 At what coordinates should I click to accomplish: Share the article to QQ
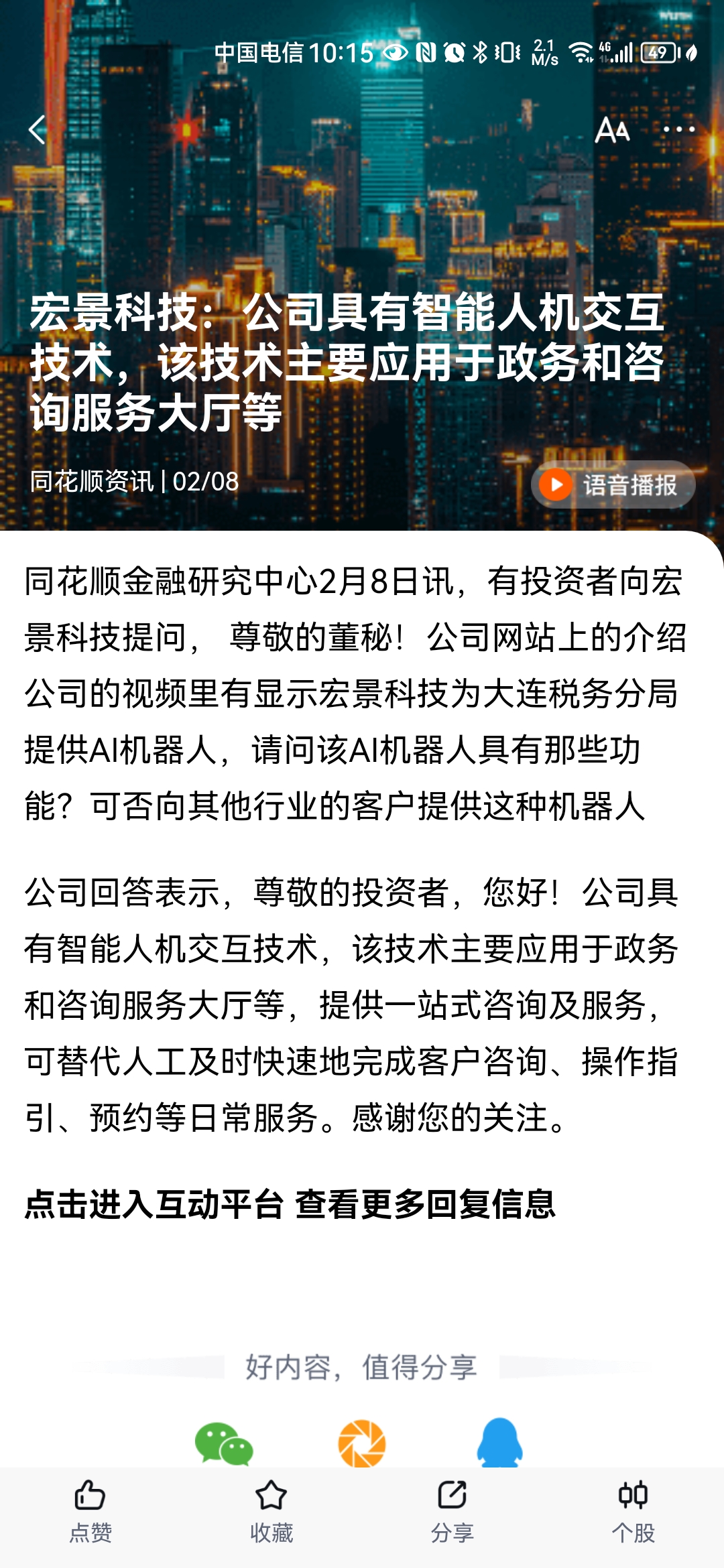coord(499,1442)
